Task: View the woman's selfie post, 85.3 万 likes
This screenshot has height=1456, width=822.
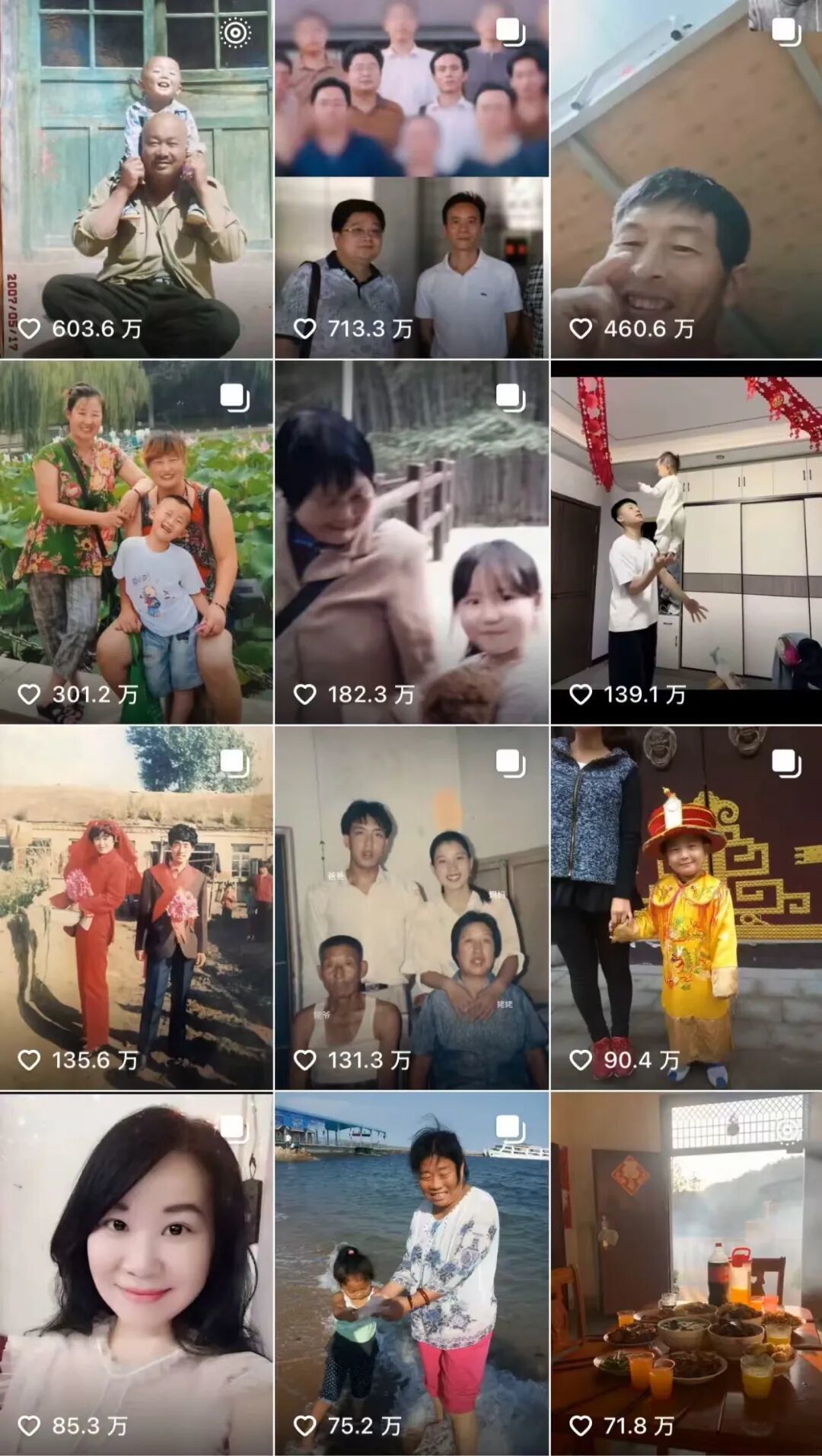Action: click(136, 1274)
